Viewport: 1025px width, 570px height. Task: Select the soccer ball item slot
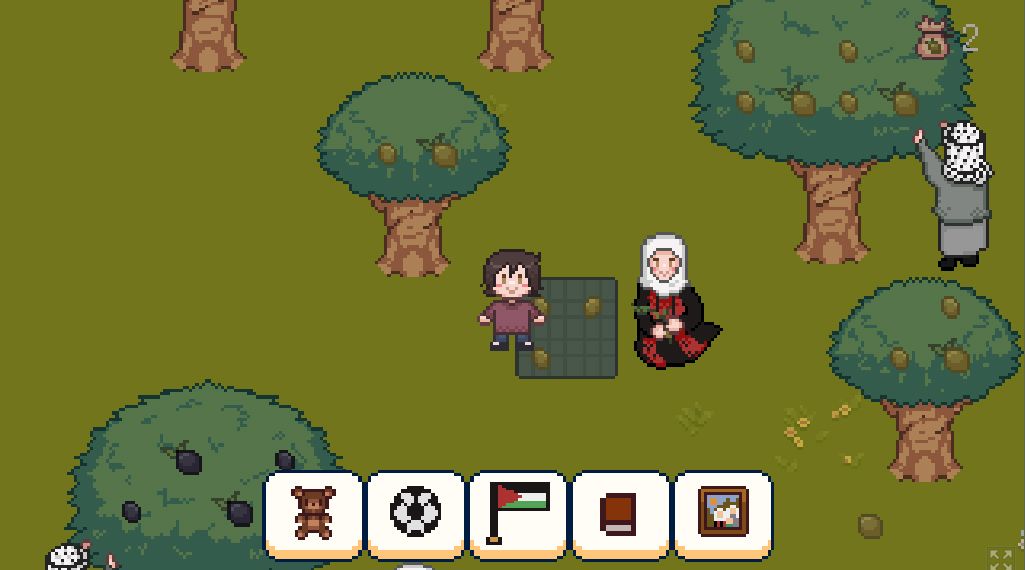pyautogui.click(x=415, y=513)
